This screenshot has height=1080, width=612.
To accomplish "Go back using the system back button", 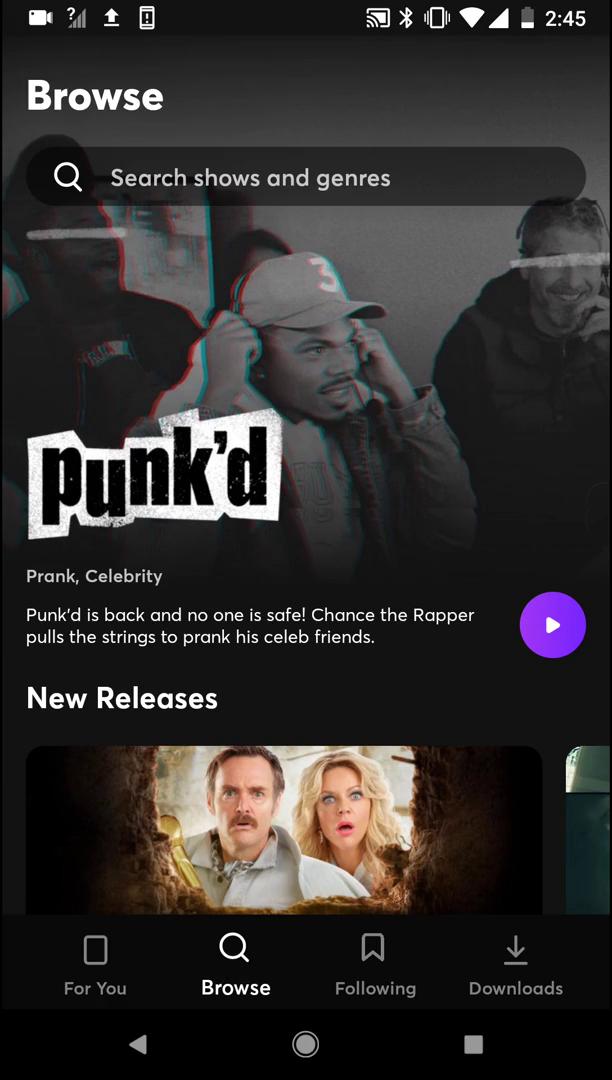I will click(x=138, y=1045).
